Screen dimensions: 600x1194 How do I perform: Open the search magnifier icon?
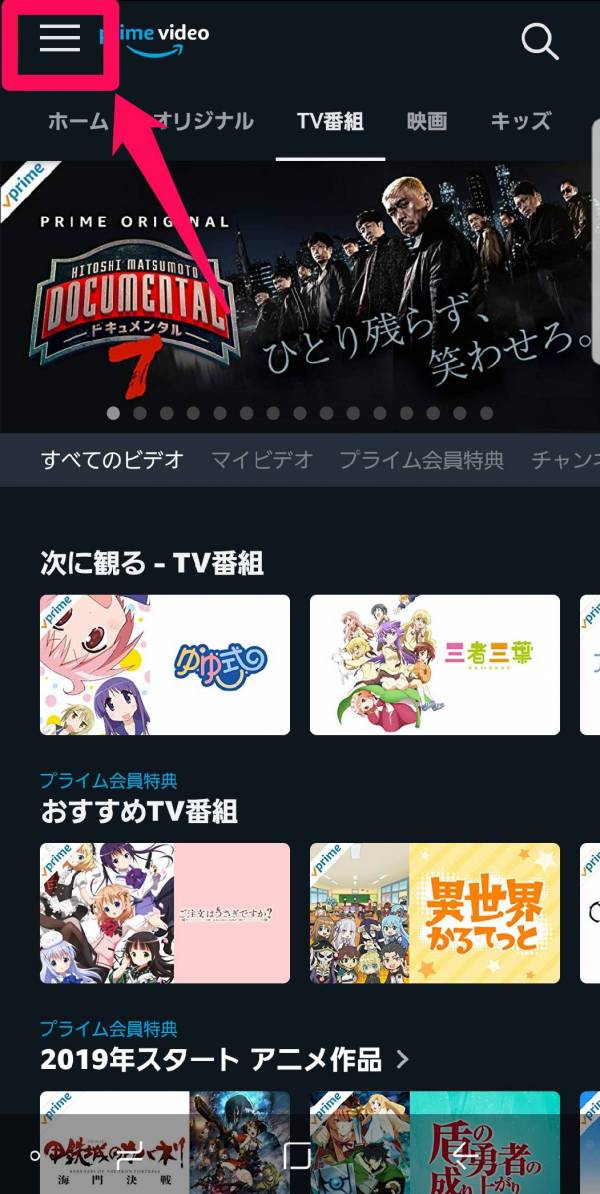(540, 41)
